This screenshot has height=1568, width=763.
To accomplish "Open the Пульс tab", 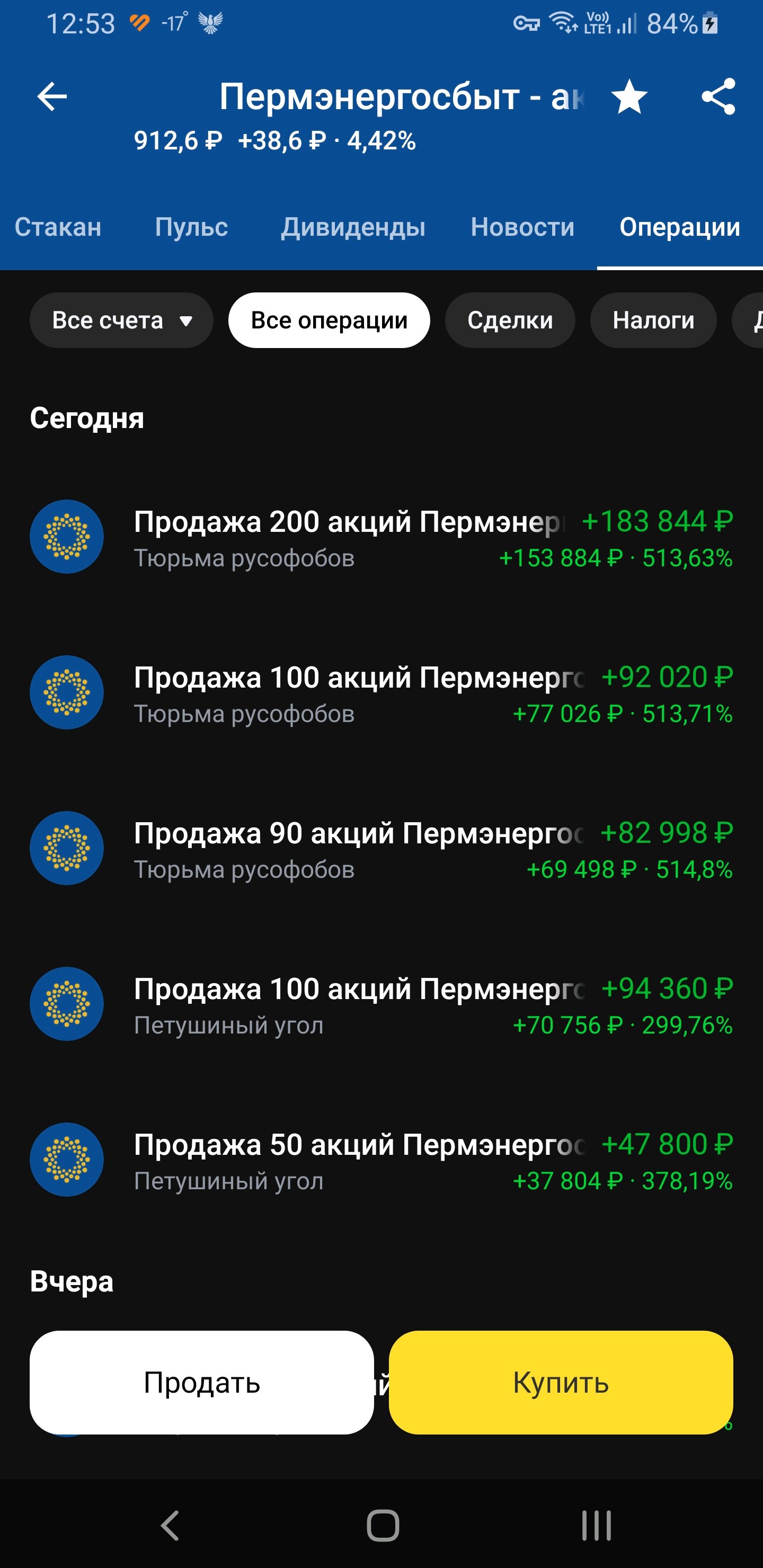I will pyautogui.click(x=191, y=227).
